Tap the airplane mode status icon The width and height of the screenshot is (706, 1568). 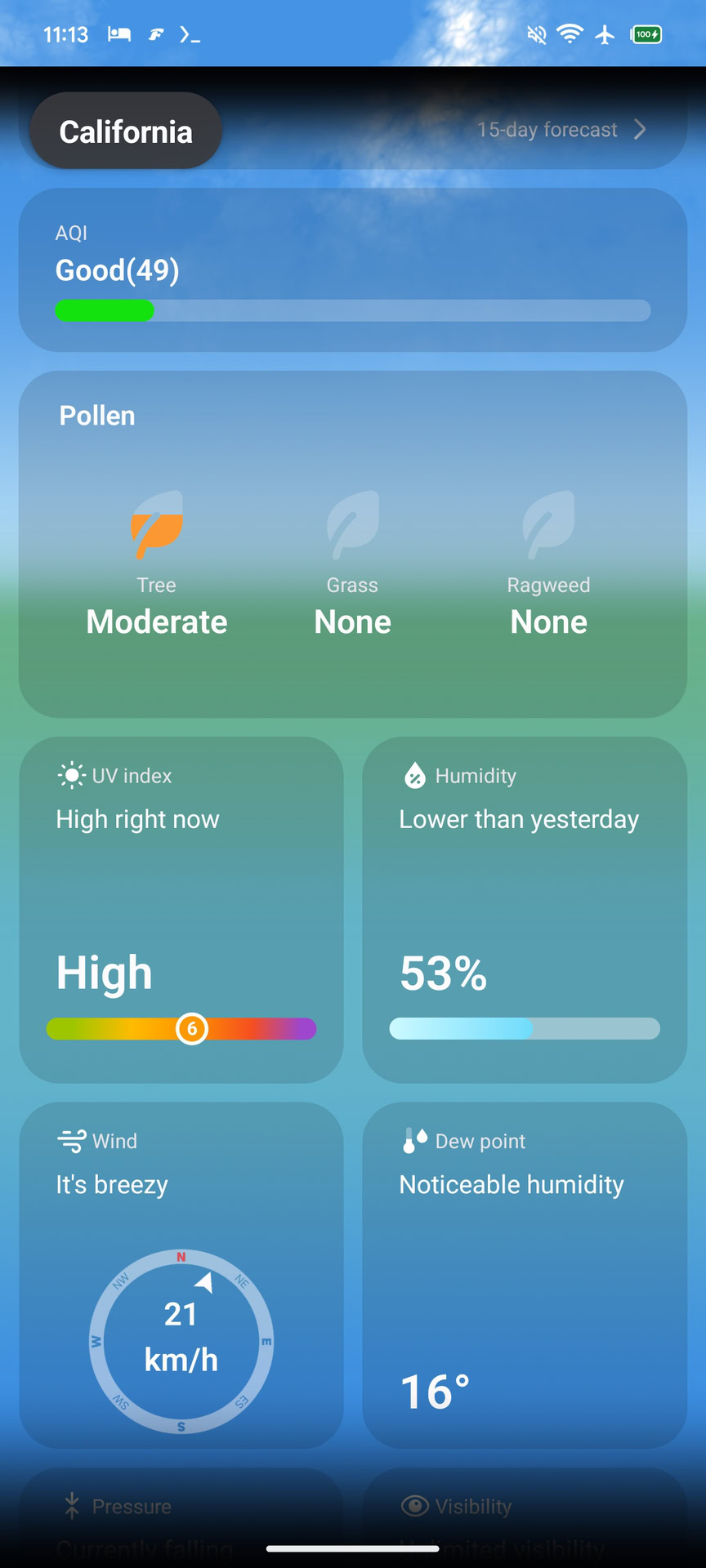click(x=605, y=34)
